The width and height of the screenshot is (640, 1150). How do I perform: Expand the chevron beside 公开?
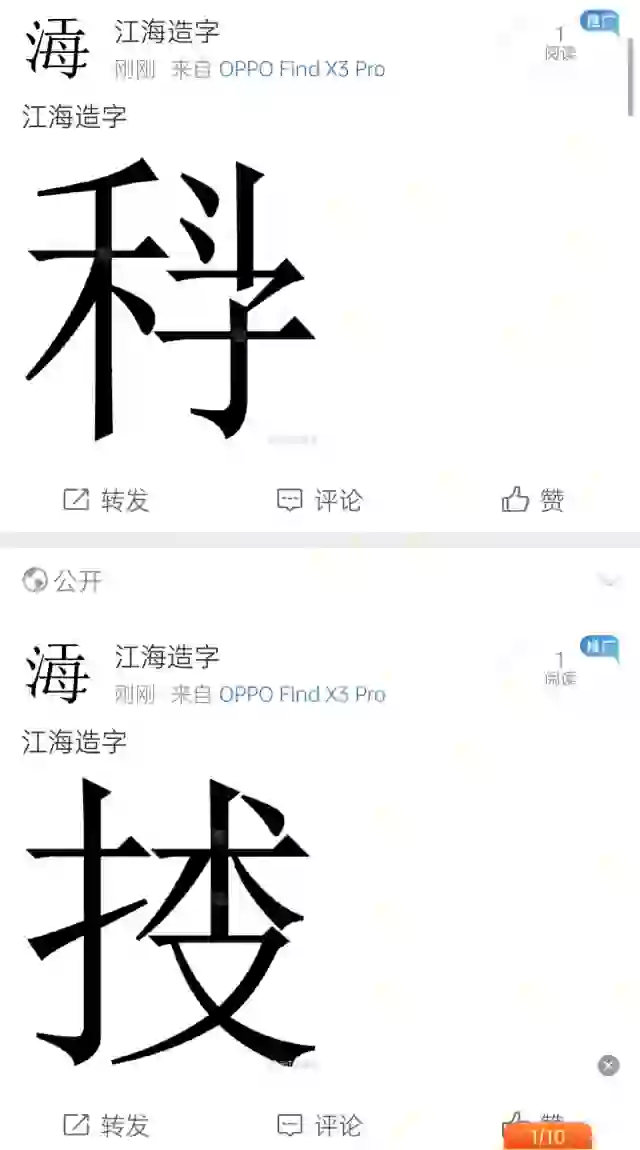(607, 579)
